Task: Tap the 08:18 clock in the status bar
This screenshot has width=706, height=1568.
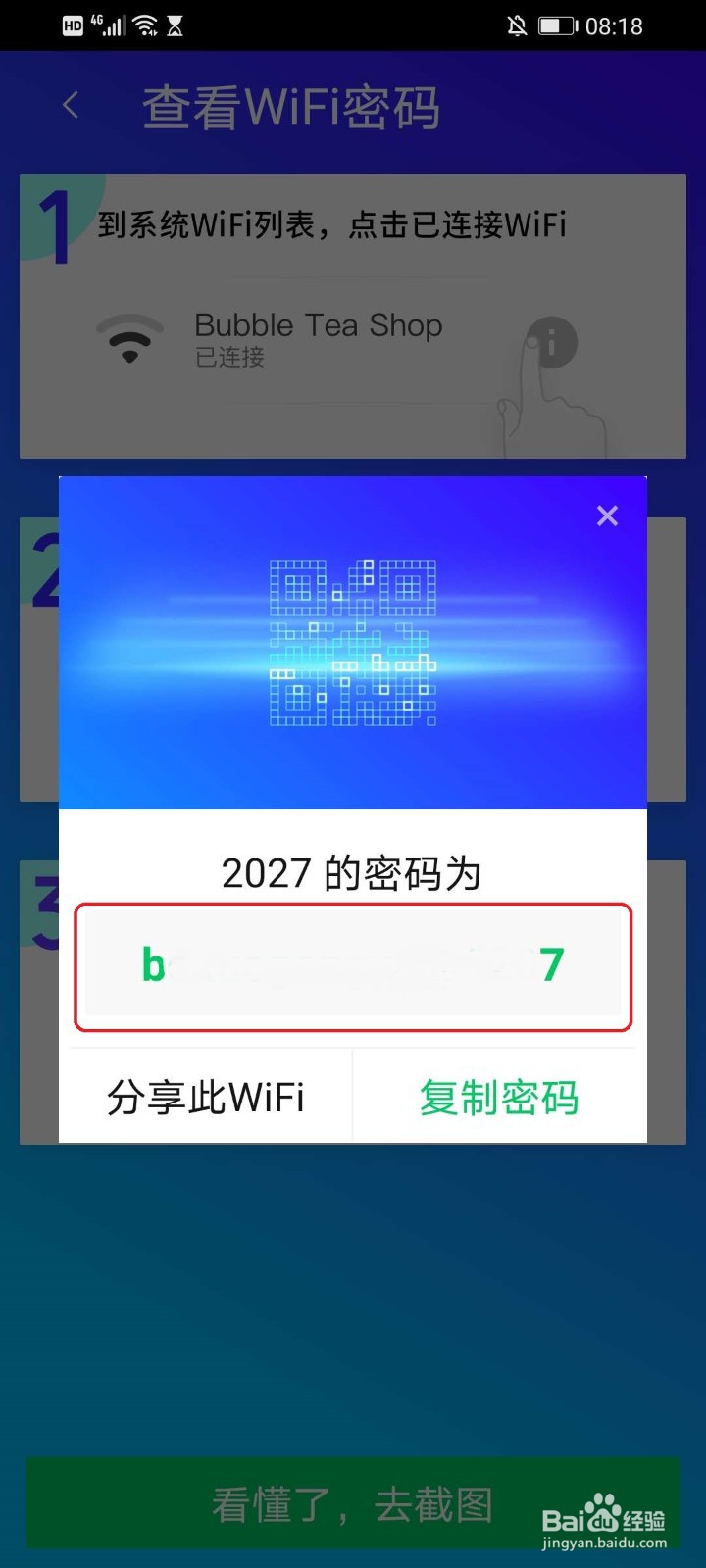Action: pyautogui.click(x=617, y=25)
